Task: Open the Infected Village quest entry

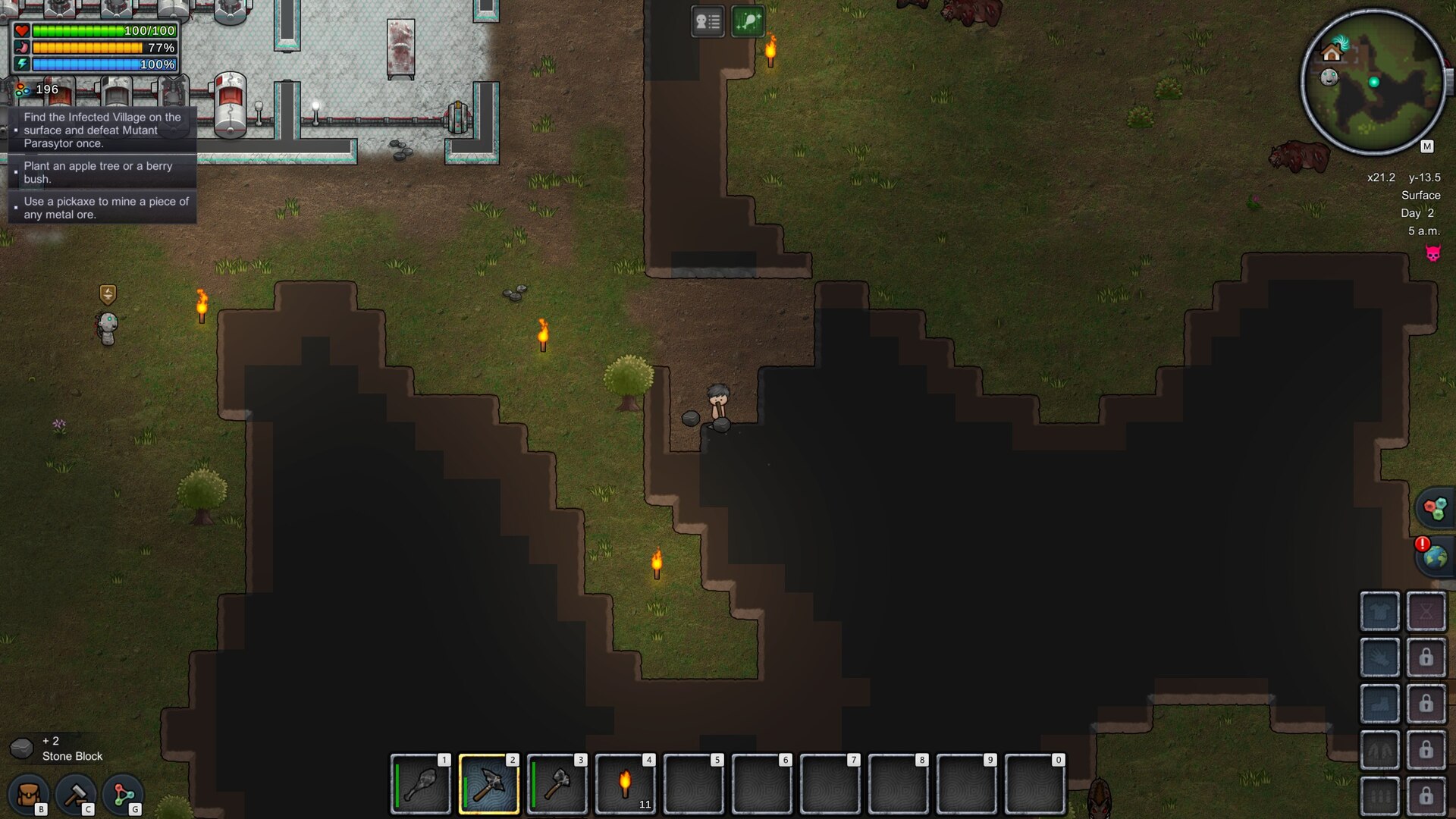Action: 102,130
